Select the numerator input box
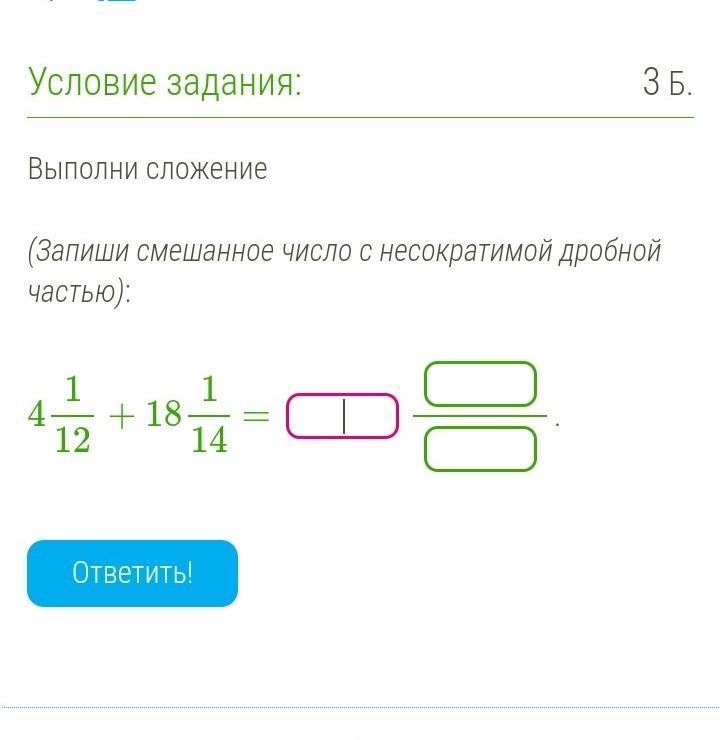 [x=480, y=384]
